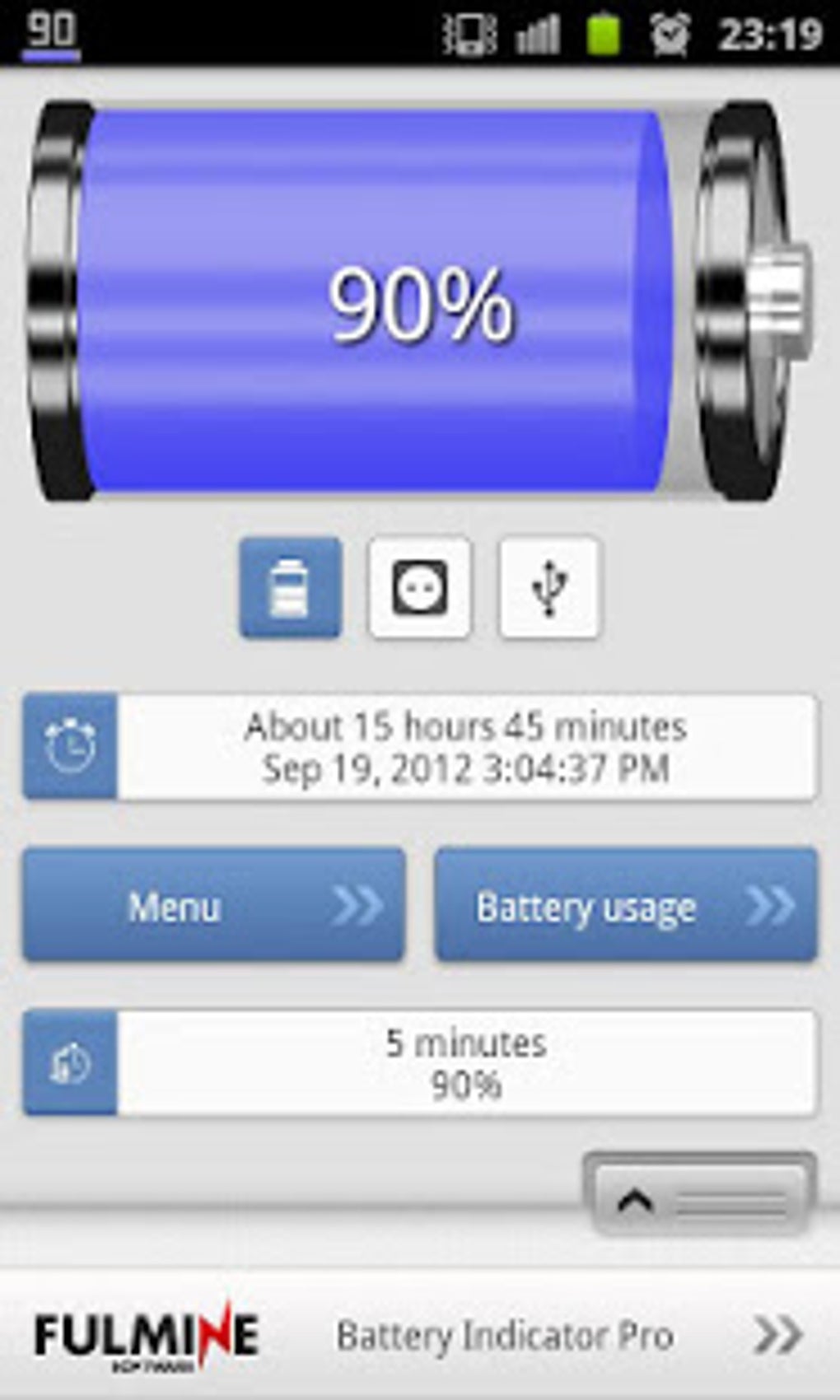Image resolution: width=840 pixels, height=1400 pixels.
Task: Select the battery power source icon
Action: (290, 588)
